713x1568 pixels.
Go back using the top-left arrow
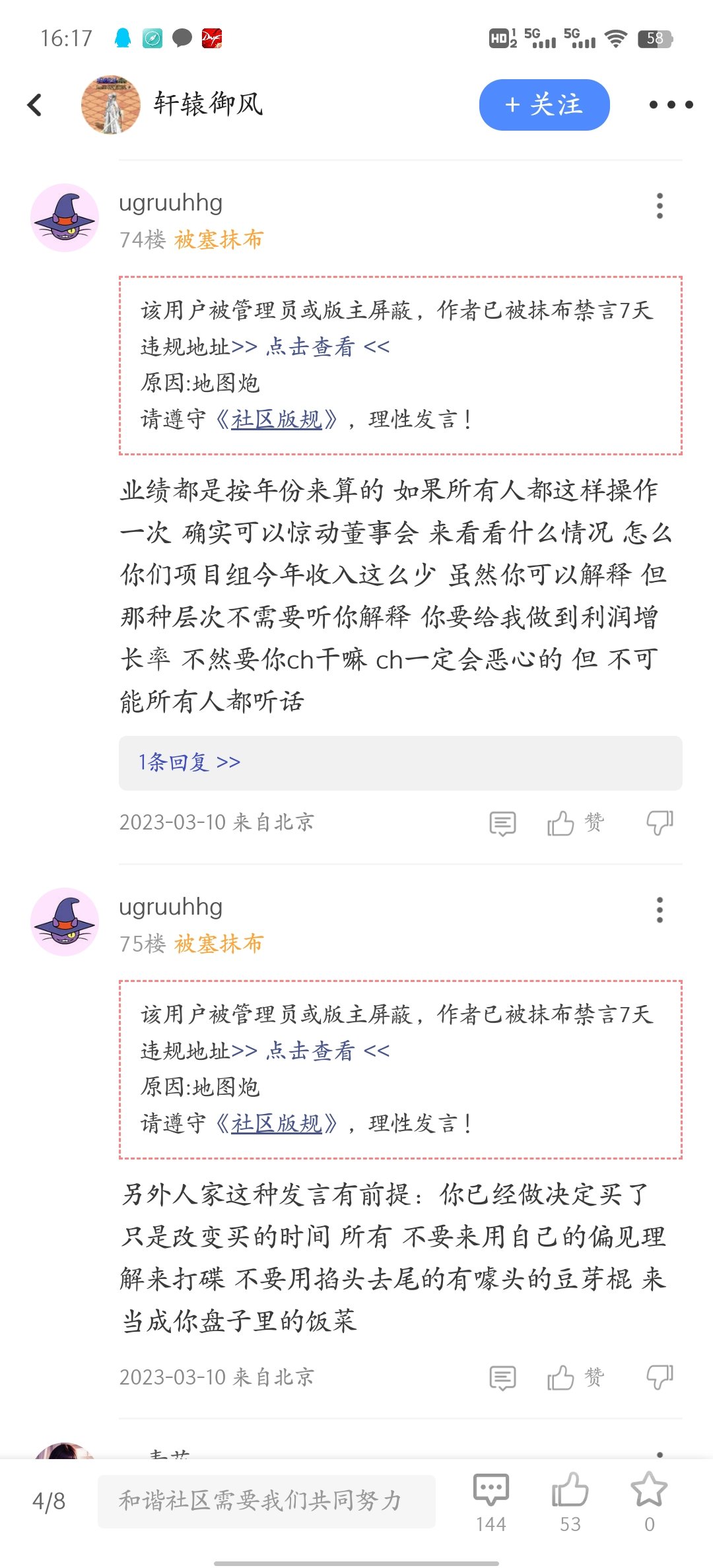(35, 105)
